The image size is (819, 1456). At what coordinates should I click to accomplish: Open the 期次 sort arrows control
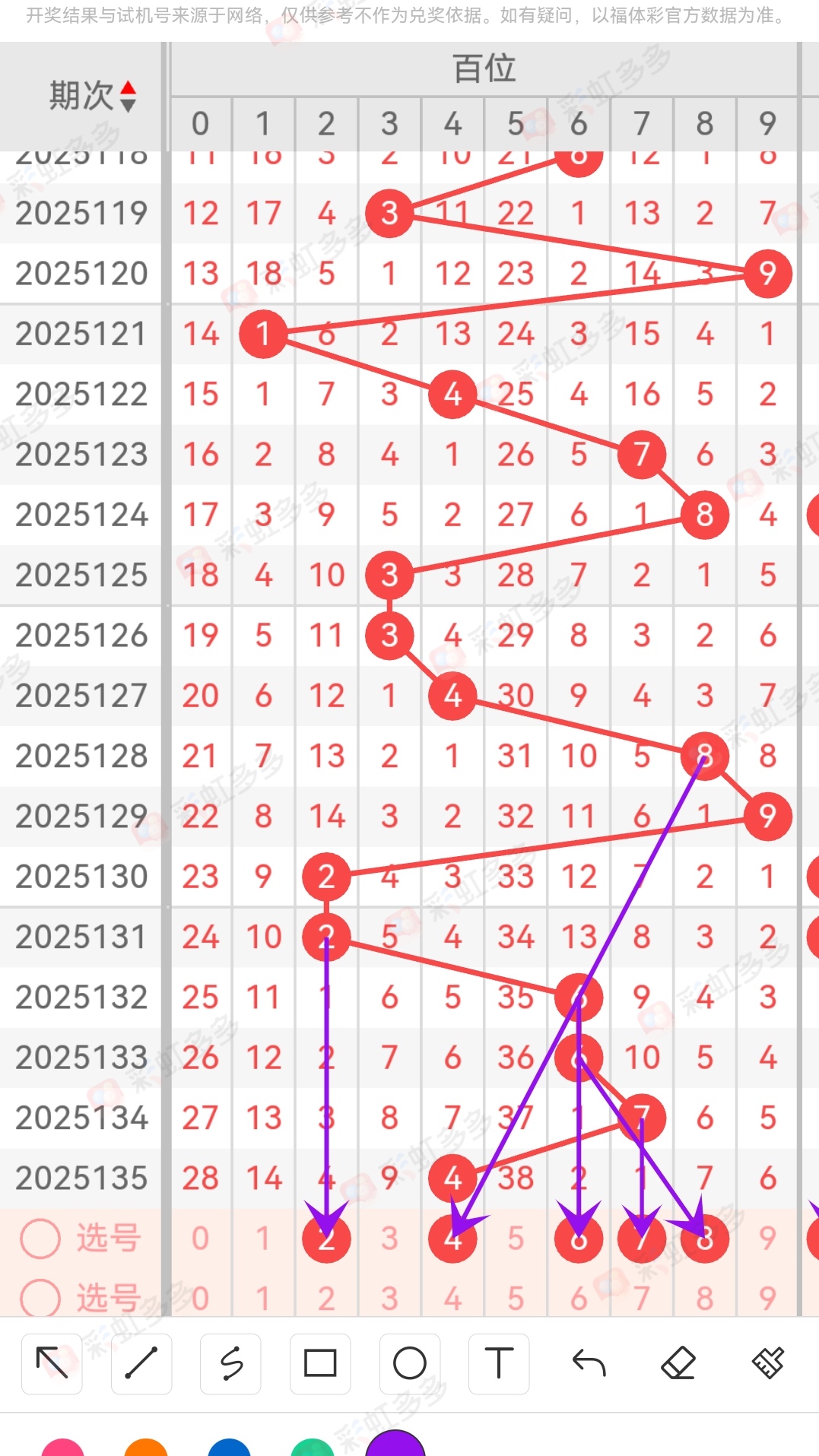(129, 95)
